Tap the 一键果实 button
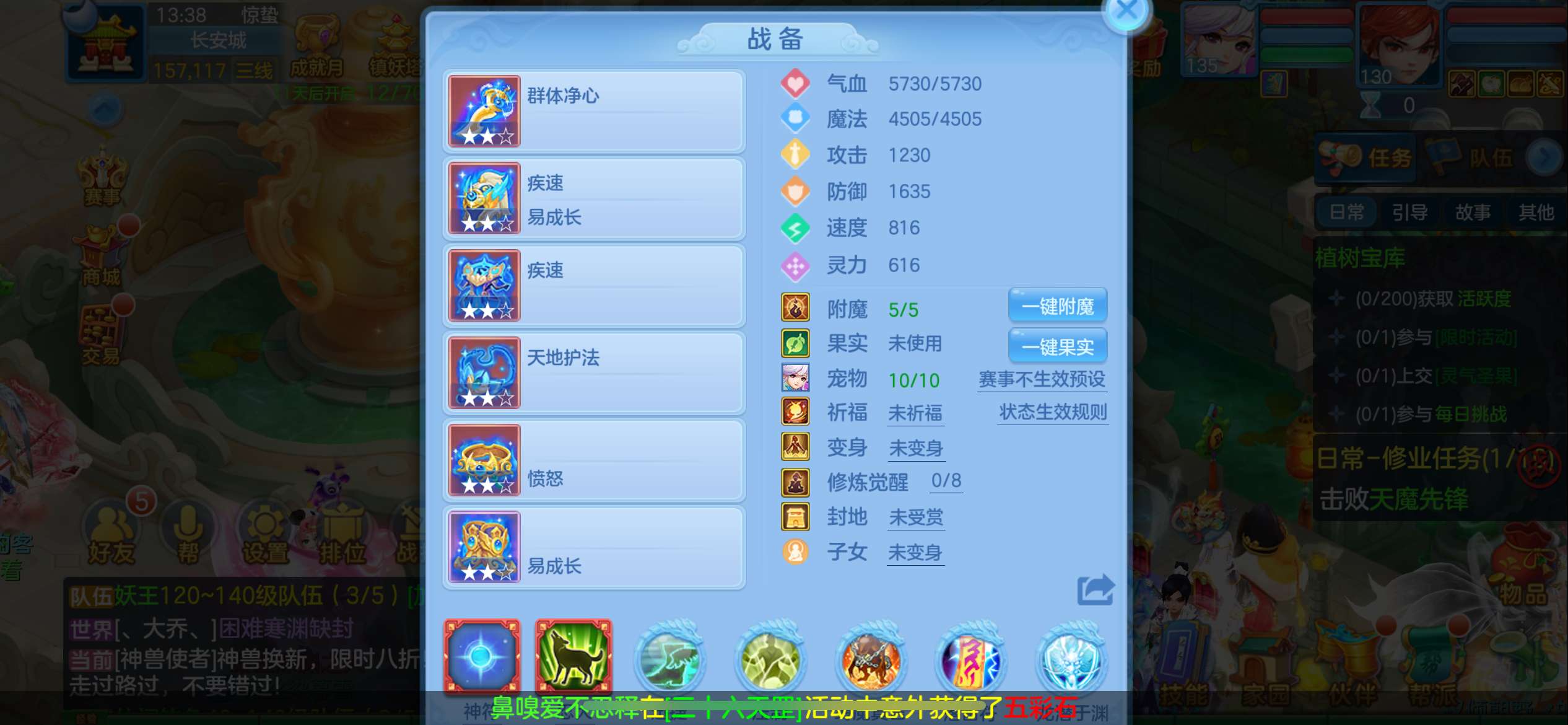Viewport: 1568px width, 725px height. click(x=1057, y=346)
